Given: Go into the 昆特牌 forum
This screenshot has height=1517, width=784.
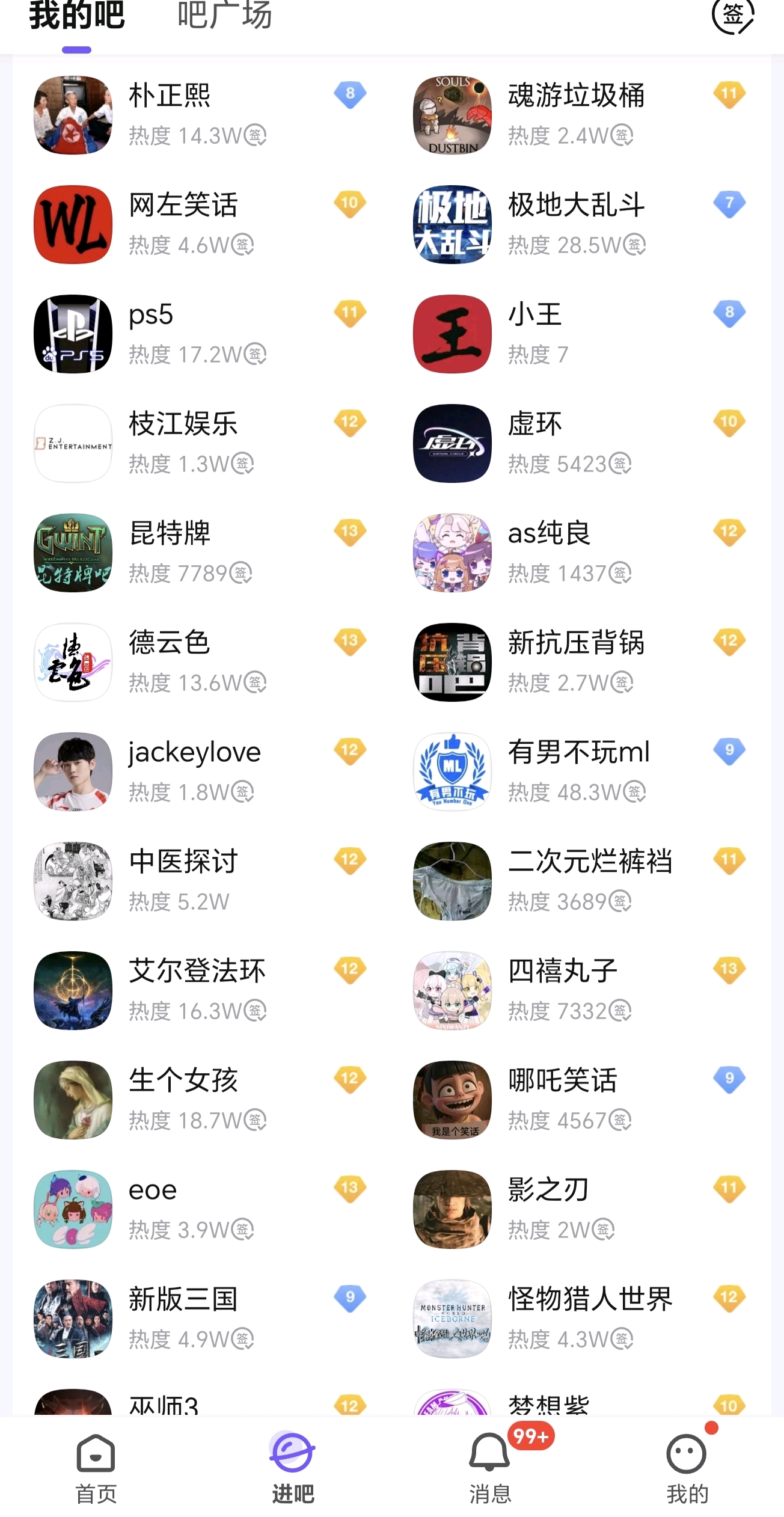Looking at the screenshot, I should click(170, 552).
